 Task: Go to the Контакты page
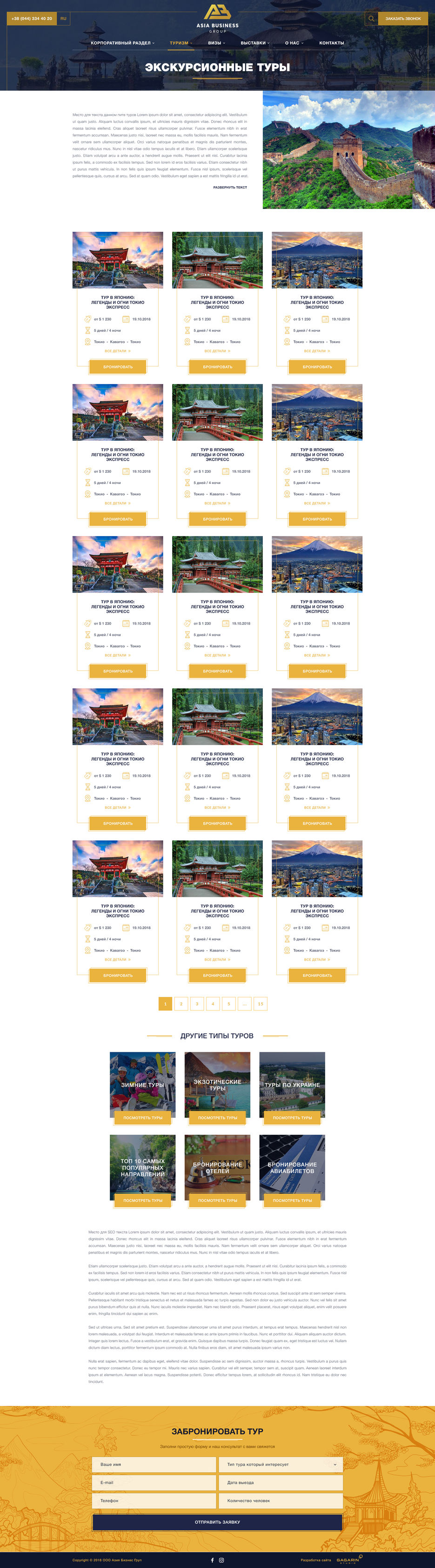click(x=332, y=43)
